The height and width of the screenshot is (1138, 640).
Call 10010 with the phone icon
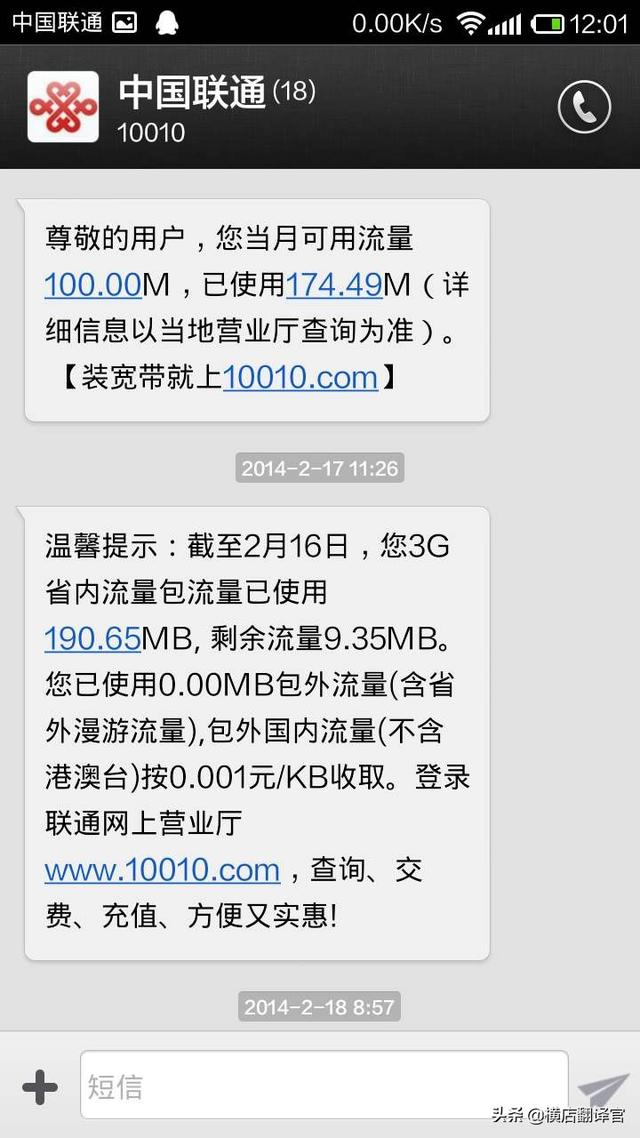click(x=584, y=107)
